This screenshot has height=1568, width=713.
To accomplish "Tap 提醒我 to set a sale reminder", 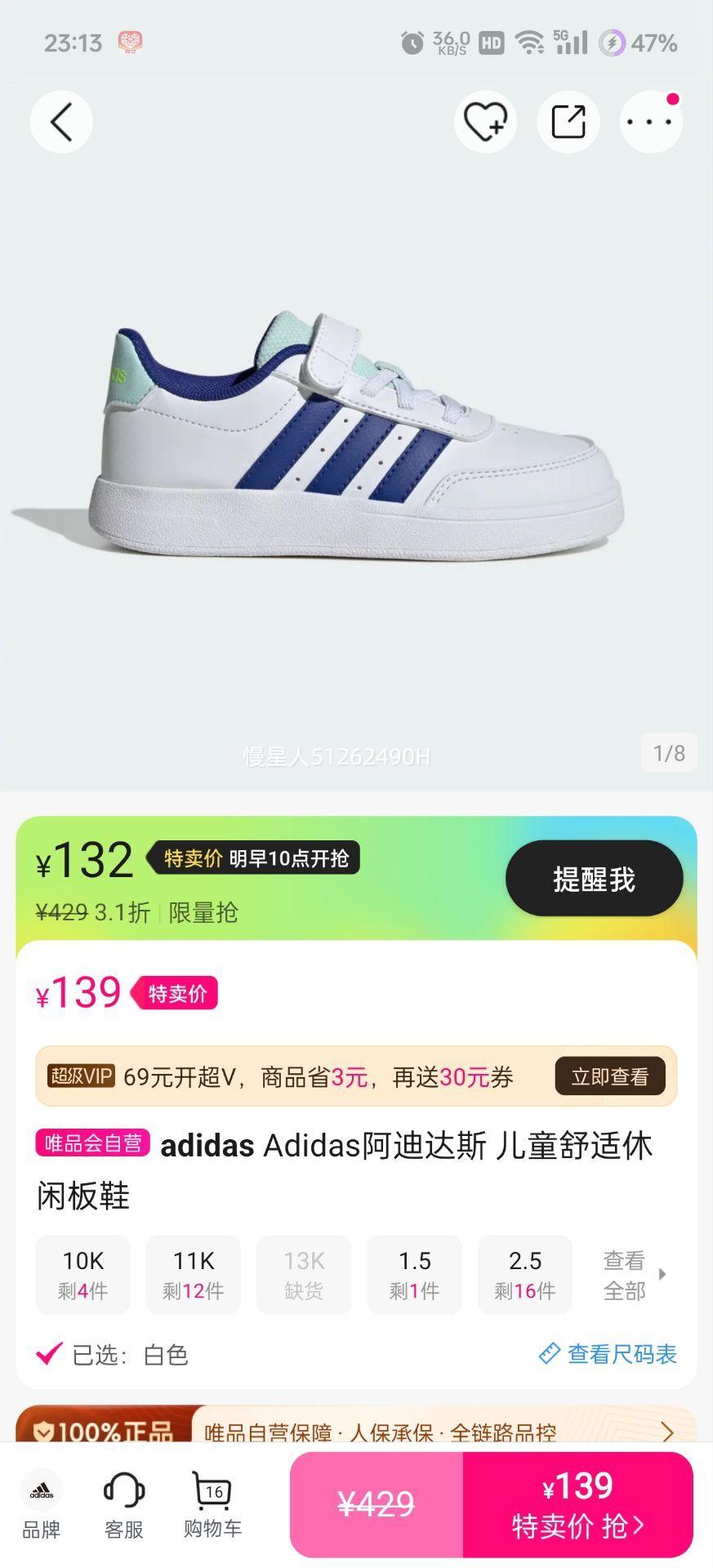I will (594, 878).
